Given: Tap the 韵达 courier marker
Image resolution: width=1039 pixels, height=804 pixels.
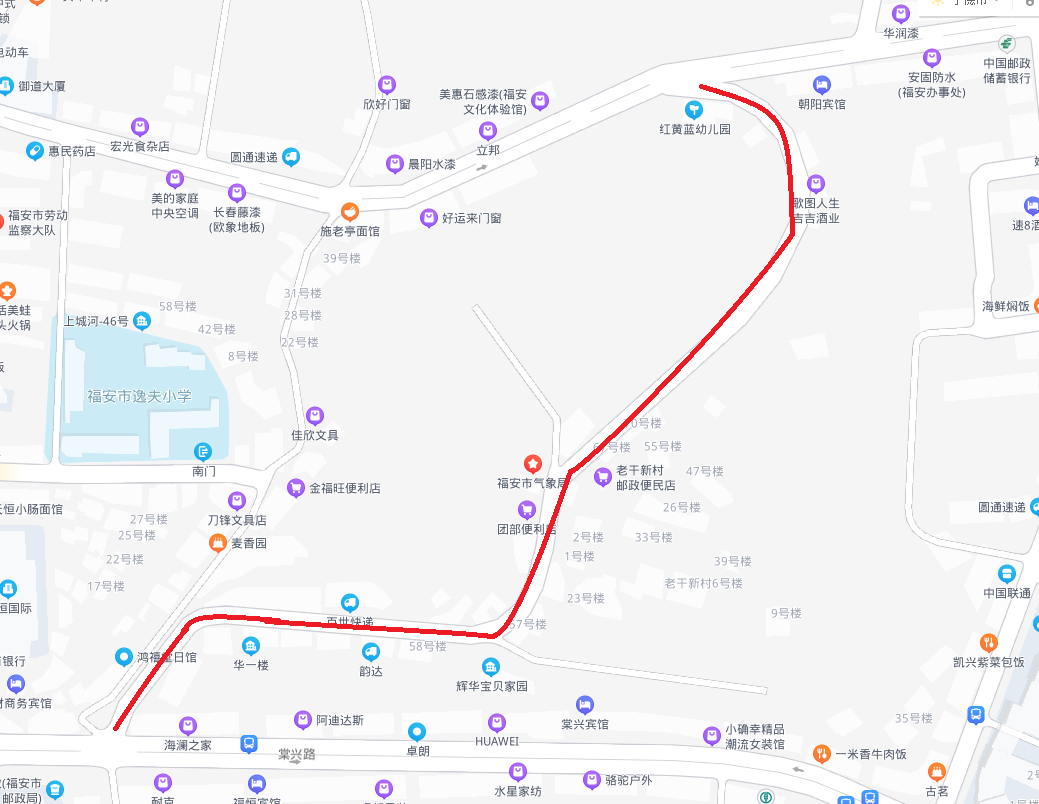Looking at the screenshot, I should (x=371, y=652).
